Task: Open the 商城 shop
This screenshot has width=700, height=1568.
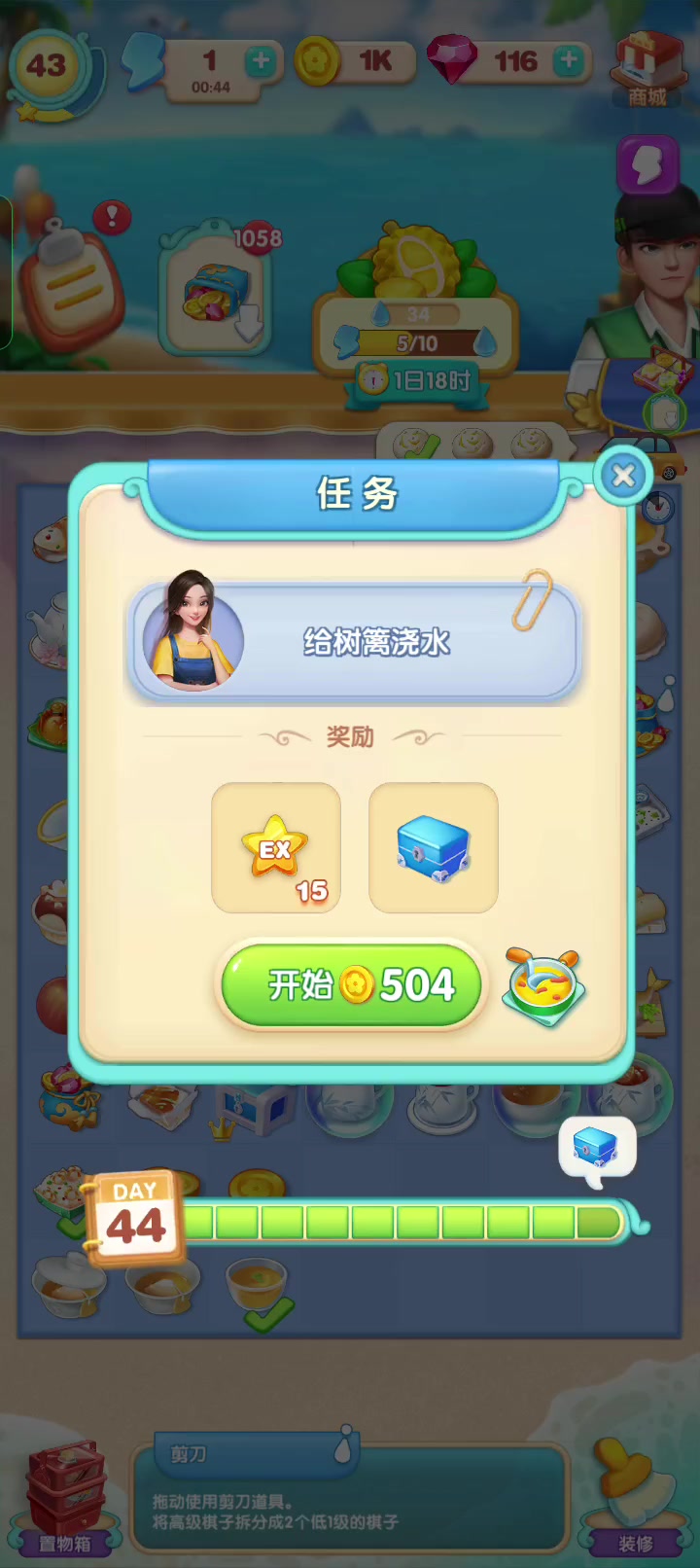Action: coord(647,68)
